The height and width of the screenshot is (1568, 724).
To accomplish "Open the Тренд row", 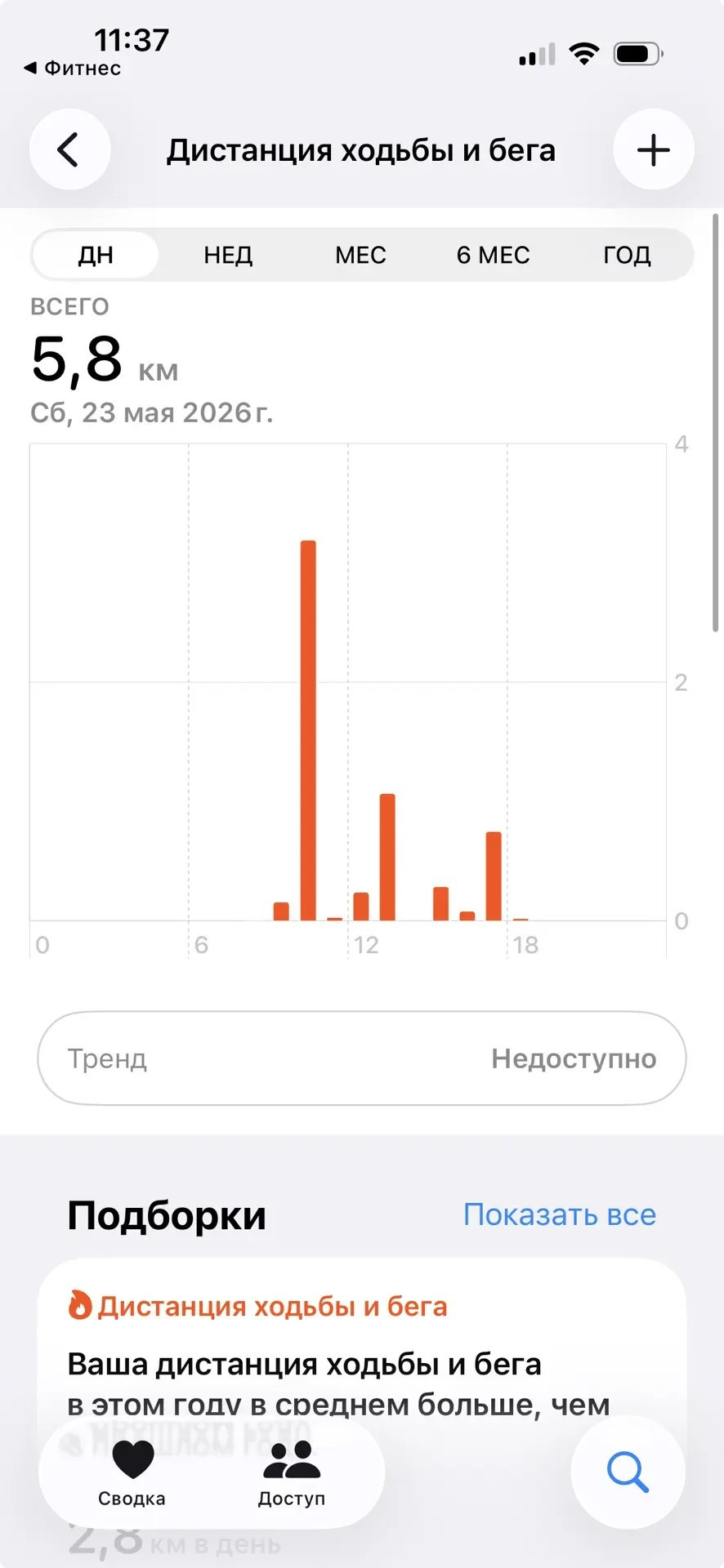I will [362, 1058].
